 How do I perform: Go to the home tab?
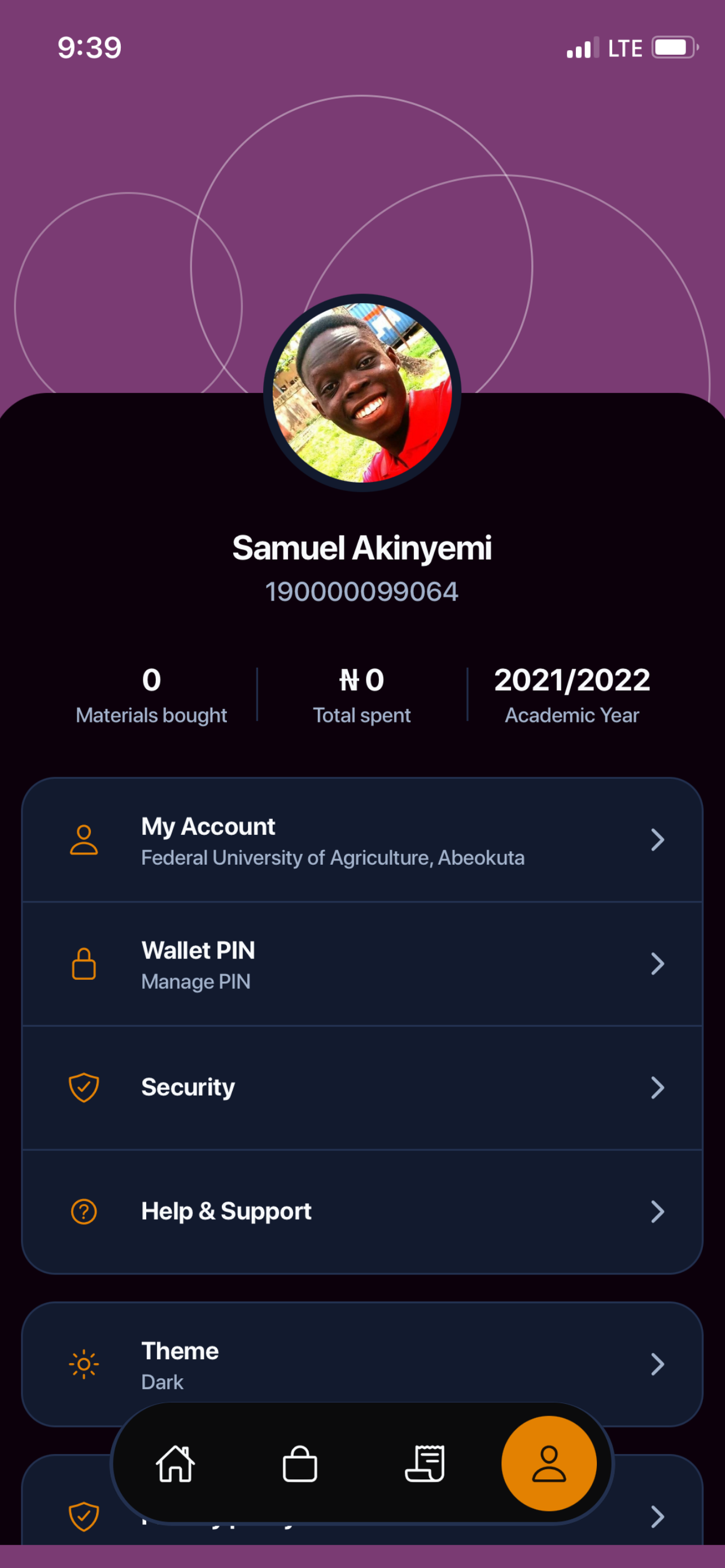(175, 1464)
